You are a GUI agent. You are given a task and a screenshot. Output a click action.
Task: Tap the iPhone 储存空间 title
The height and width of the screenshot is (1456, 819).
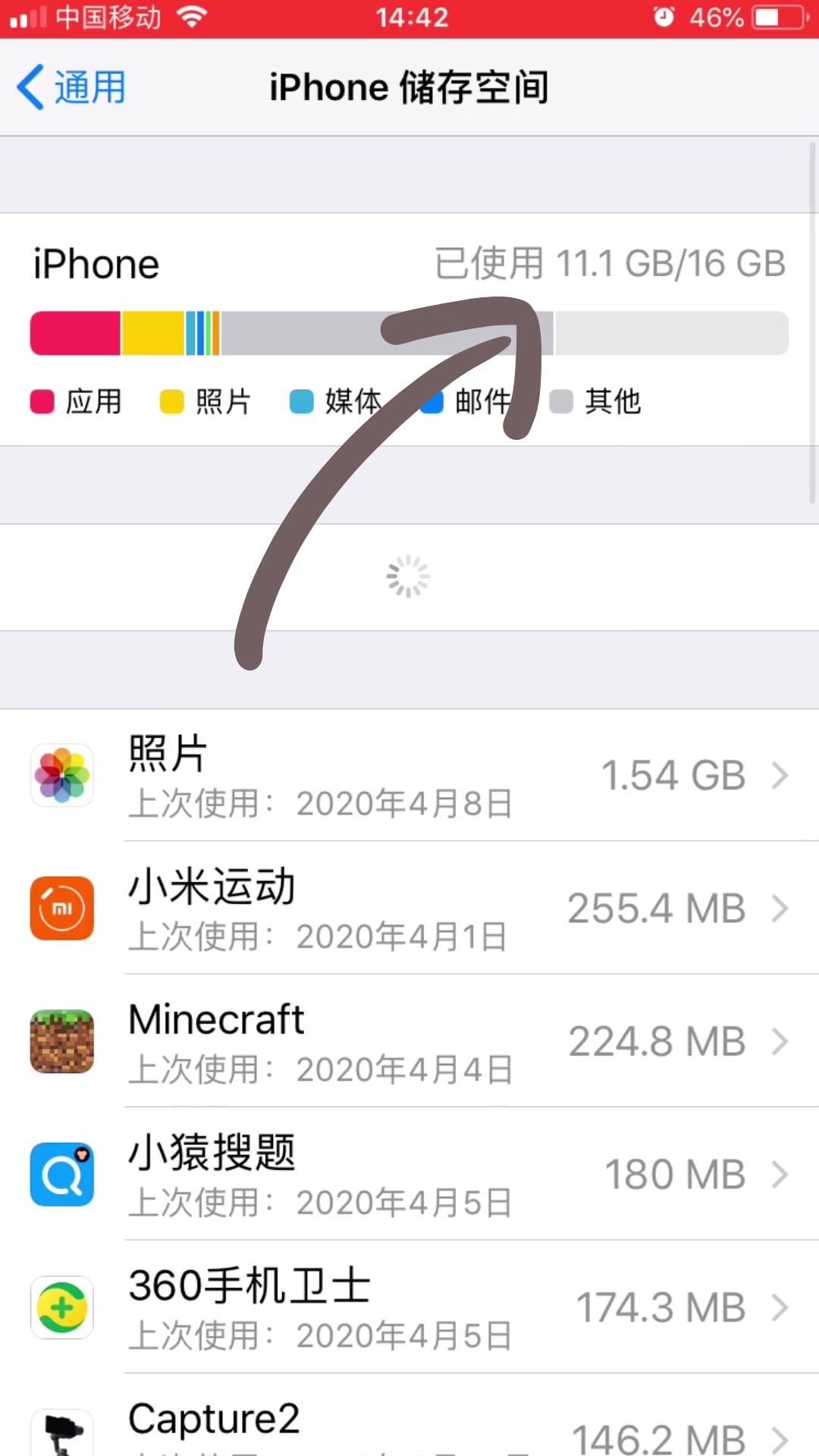(x=409, y=86)
